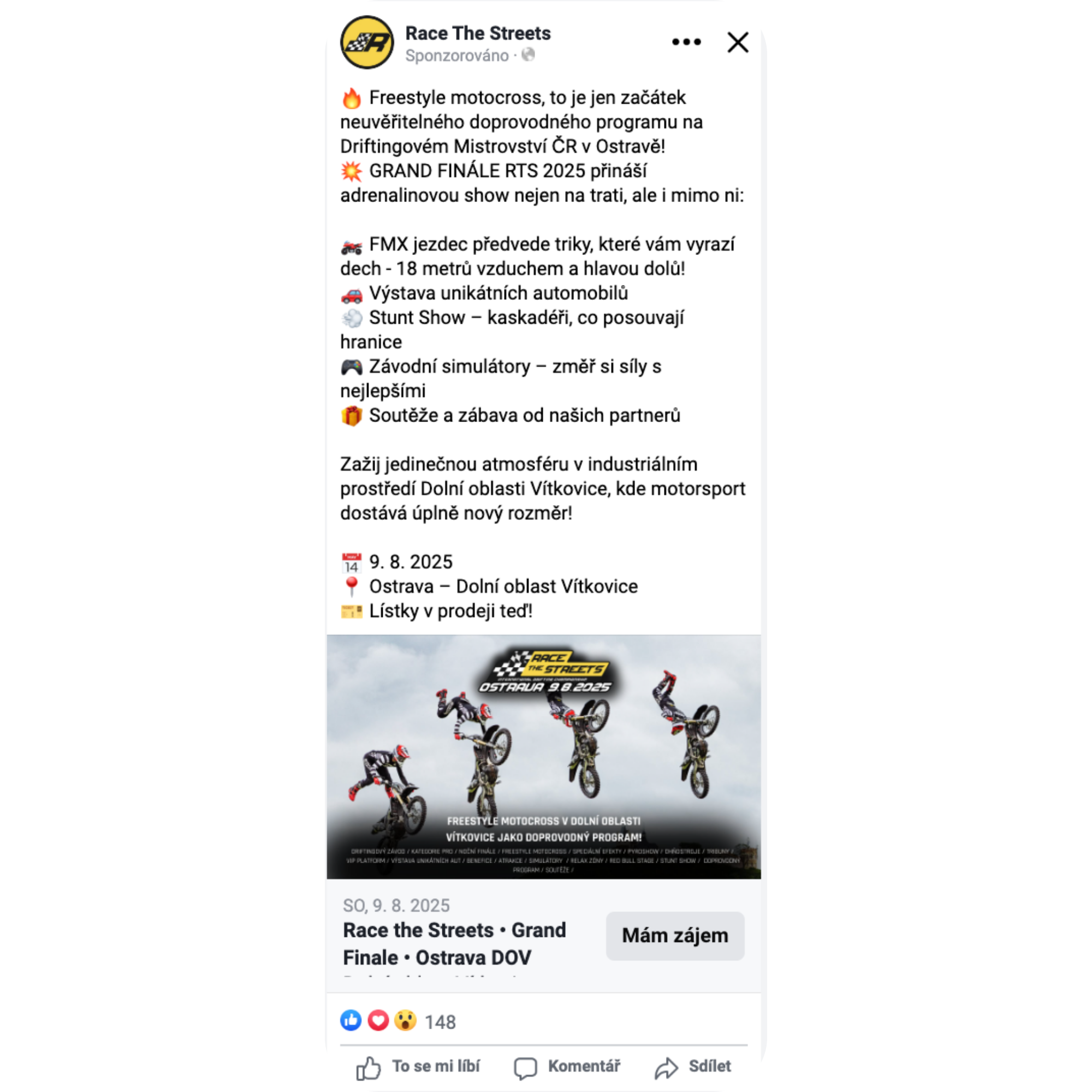The image size is (1092, 1092).
Task: Tap the Mám zájem button
Action: (x=674, y=935)
